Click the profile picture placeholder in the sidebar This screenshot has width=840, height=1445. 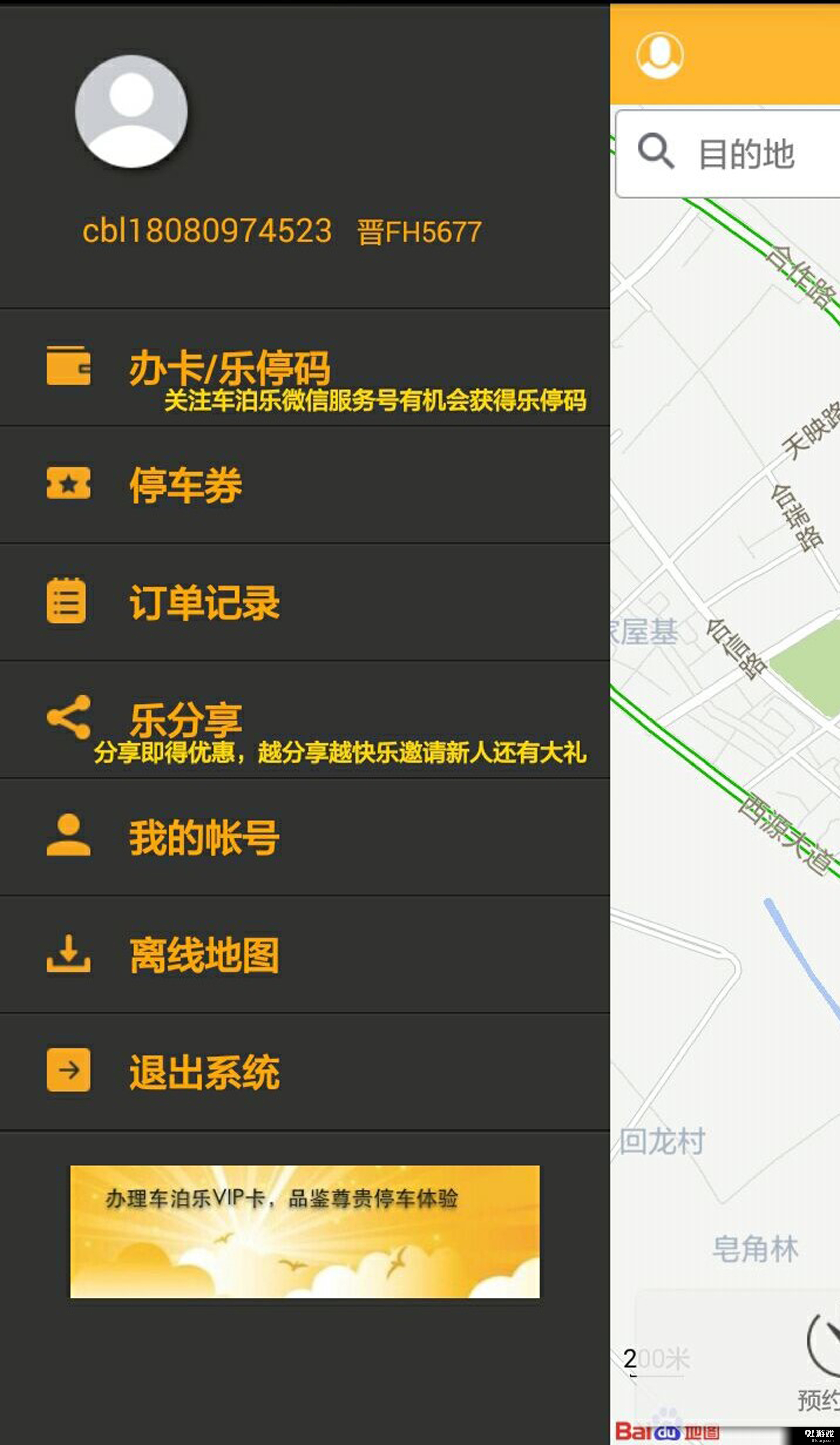131,113
